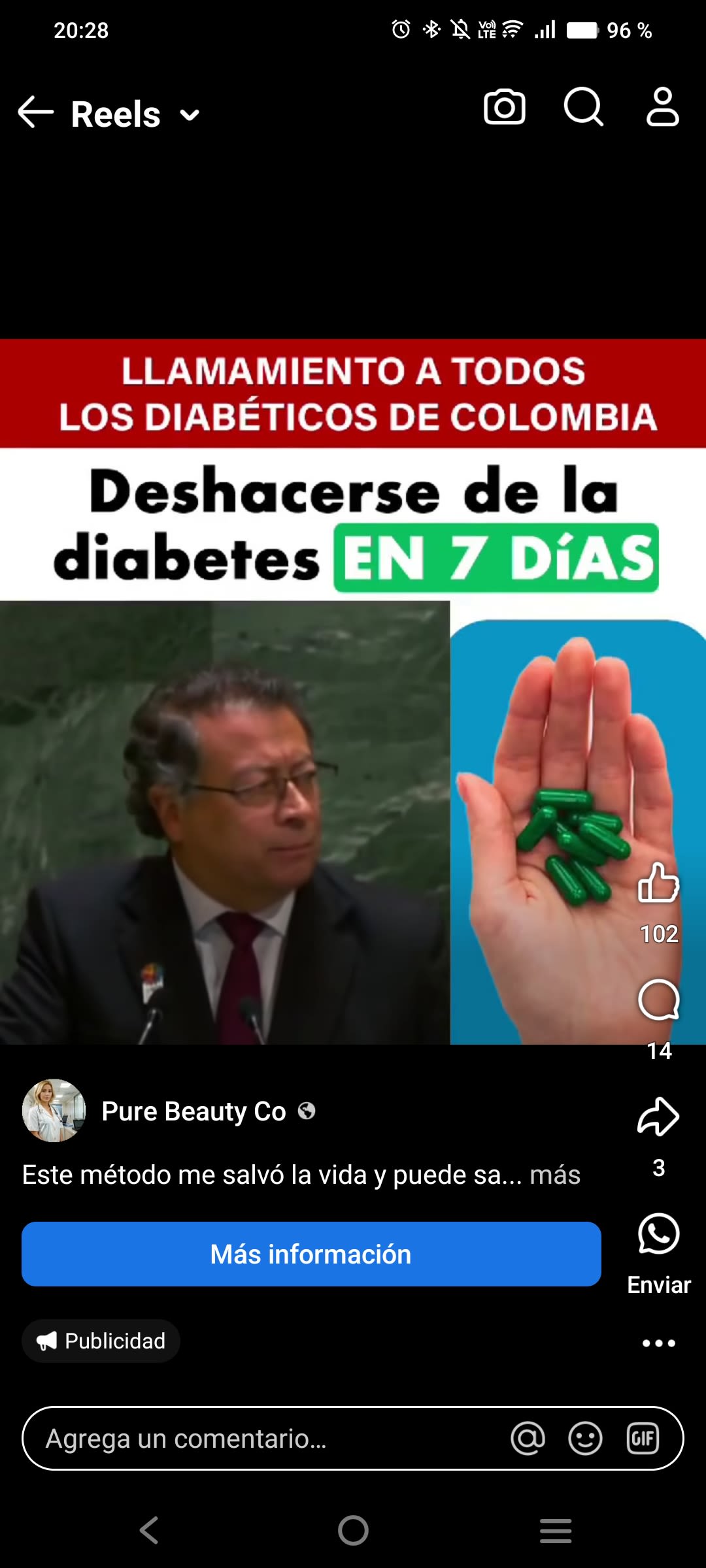
Task: Insert a mention with the @ icon
Action: (528, 1439)
